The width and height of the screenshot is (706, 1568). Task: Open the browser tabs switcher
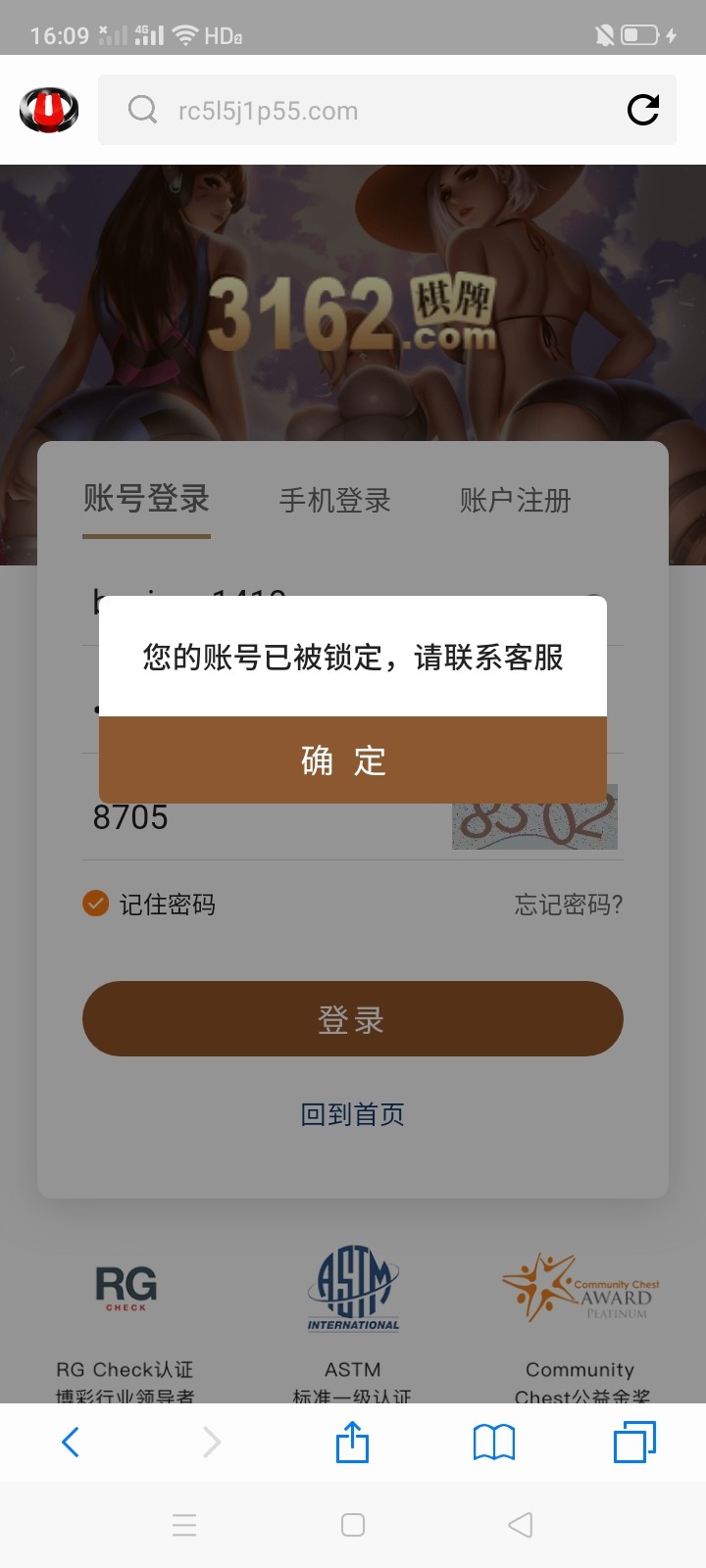634,1442
